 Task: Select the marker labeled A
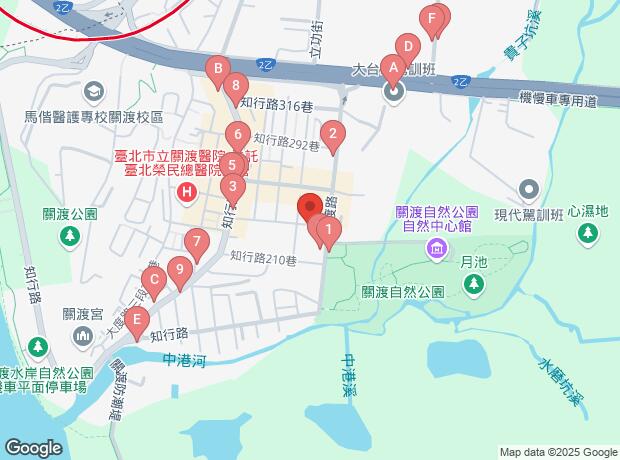tap(393, 70)
